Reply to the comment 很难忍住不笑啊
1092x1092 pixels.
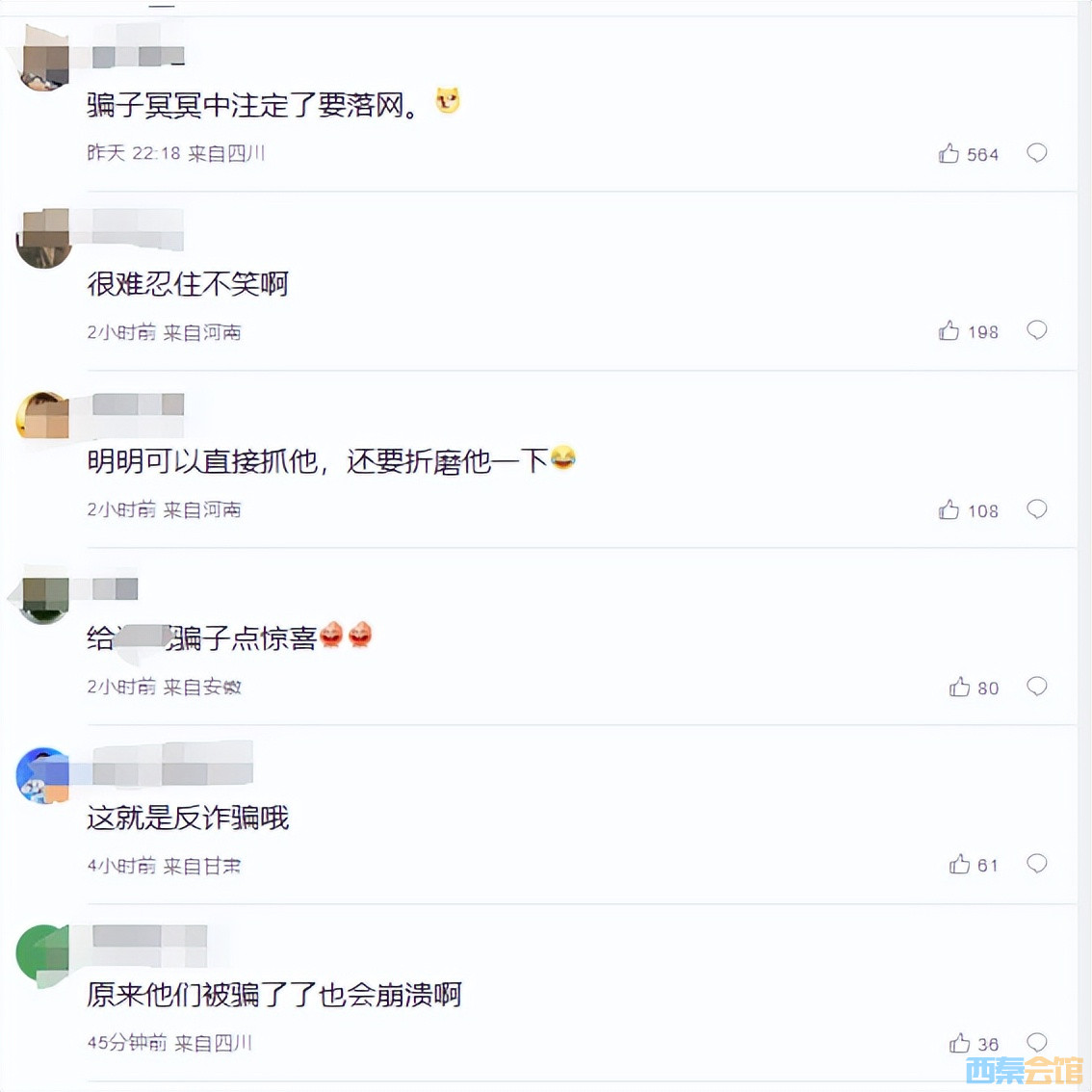point(1036,330)
